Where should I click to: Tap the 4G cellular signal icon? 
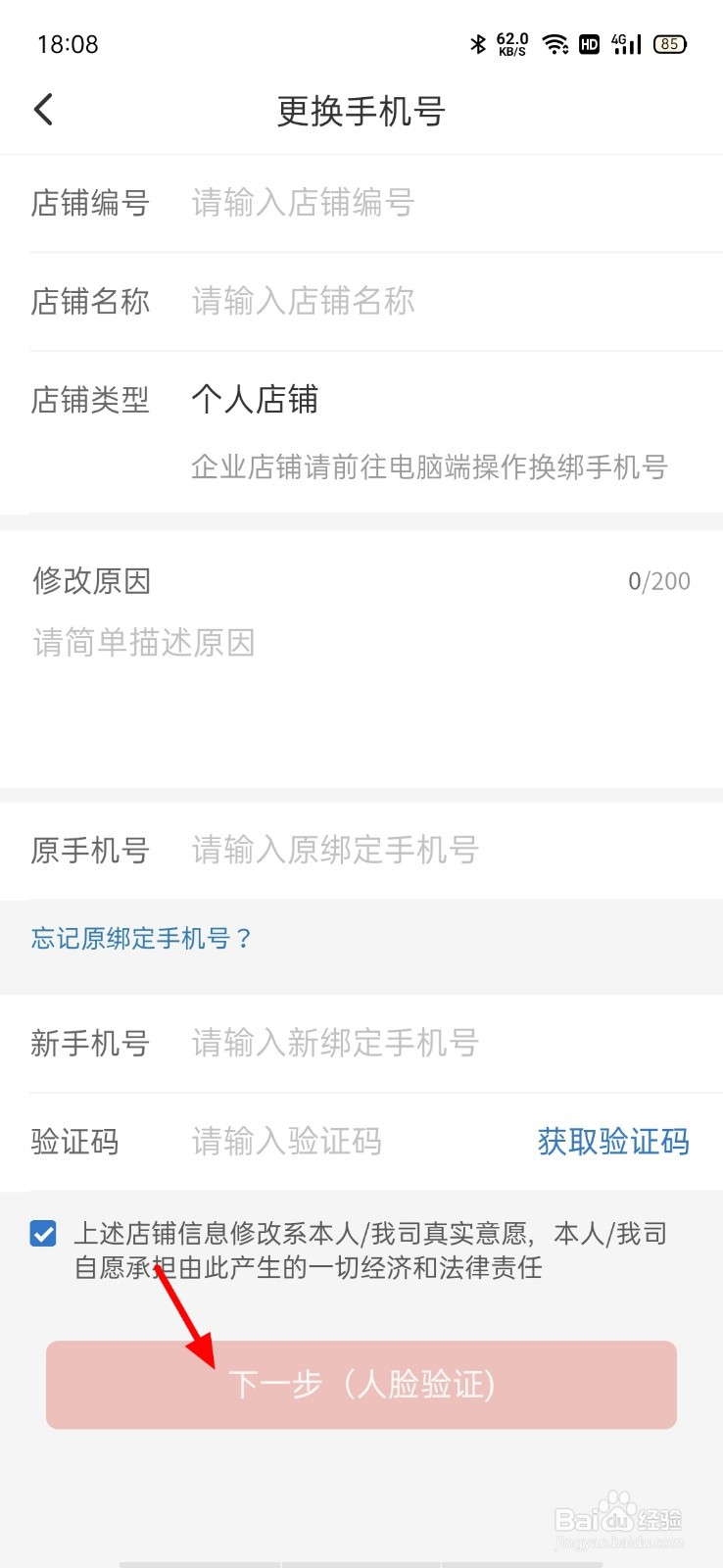[626, 43]
